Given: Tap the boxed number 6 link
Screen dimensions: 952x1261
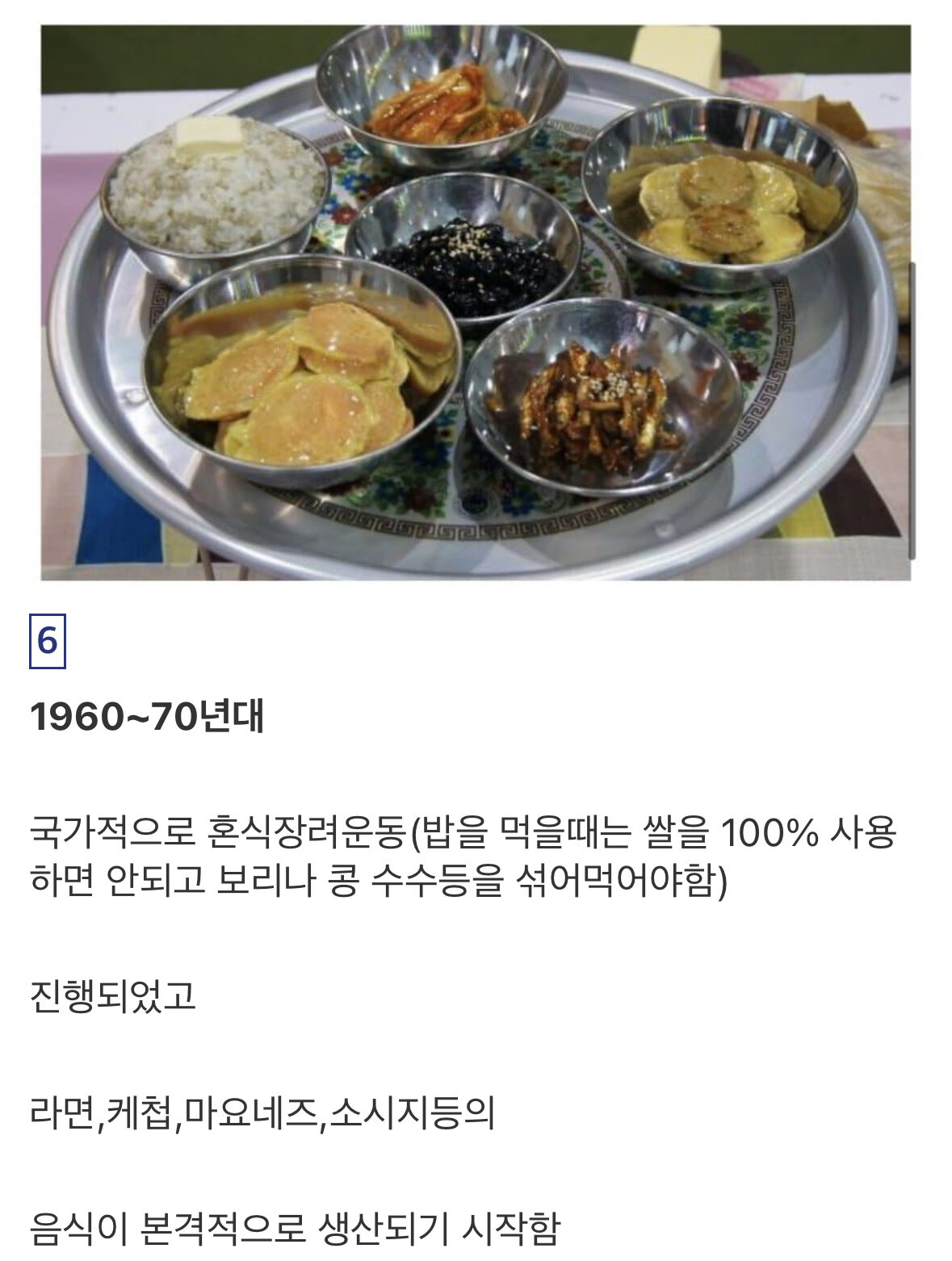Looking at the screenshot, I should point(48,642).
